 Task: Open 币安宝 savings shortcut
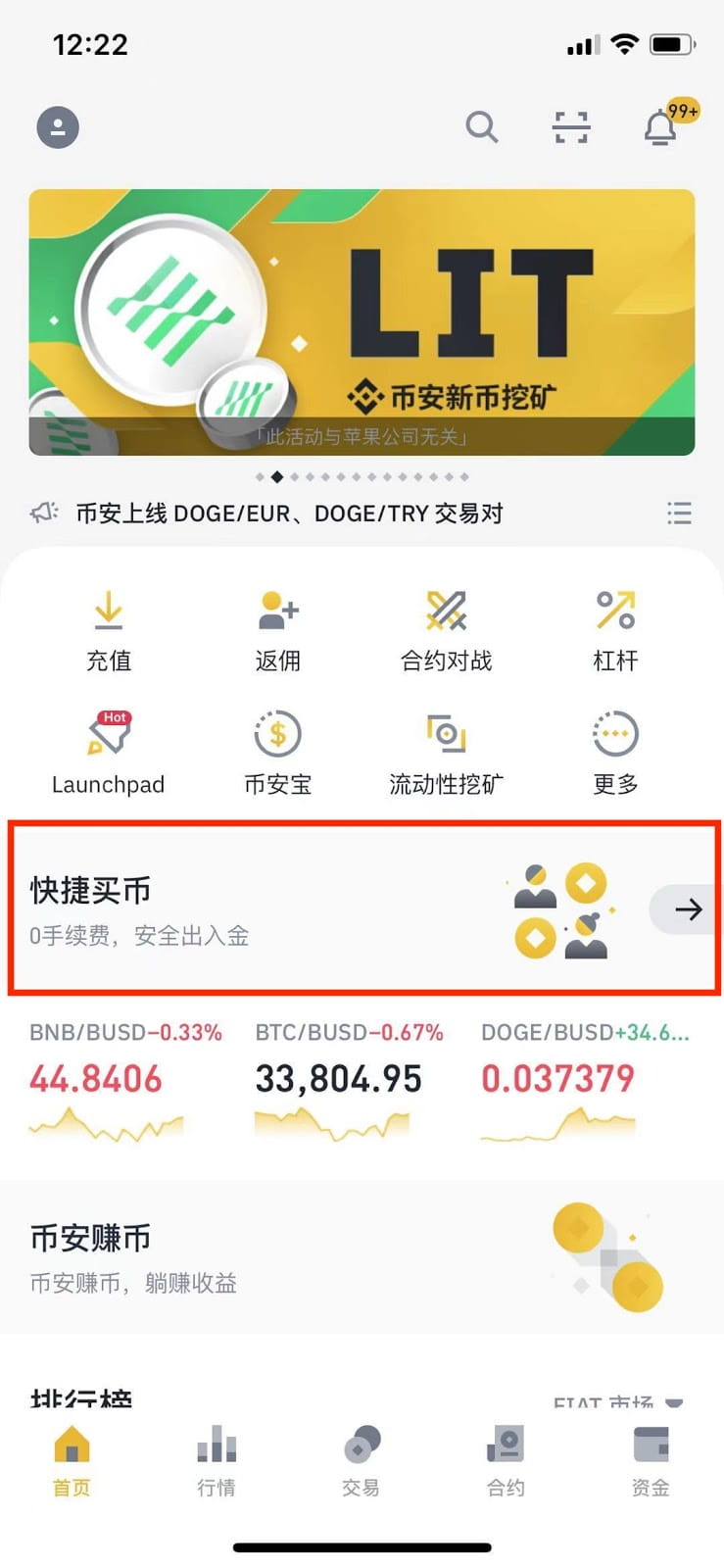[278, 753]
